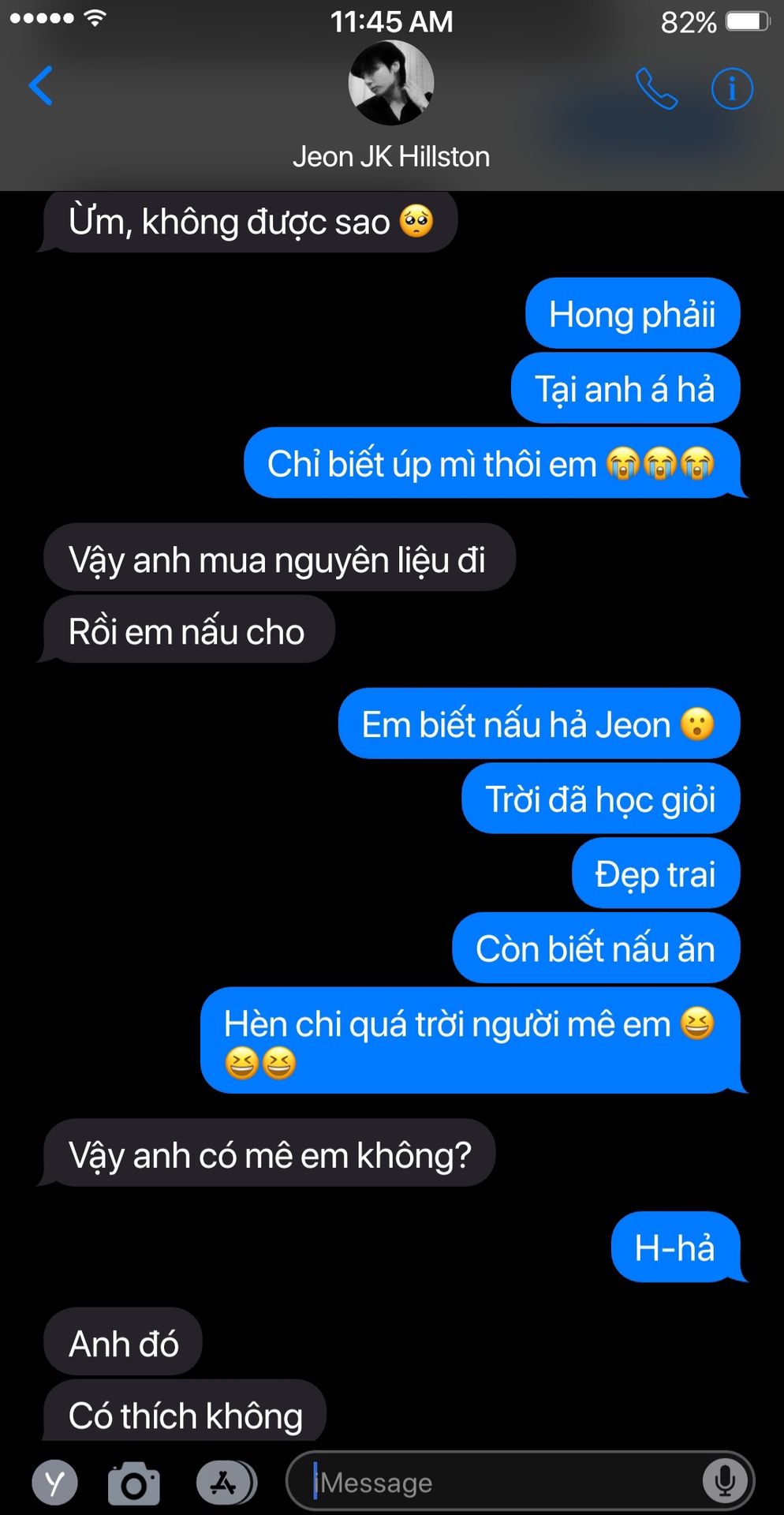Viewport: 784px width, 1515px height.
Task: Tap the round Y button
Action: click(x=55, y=1483)
